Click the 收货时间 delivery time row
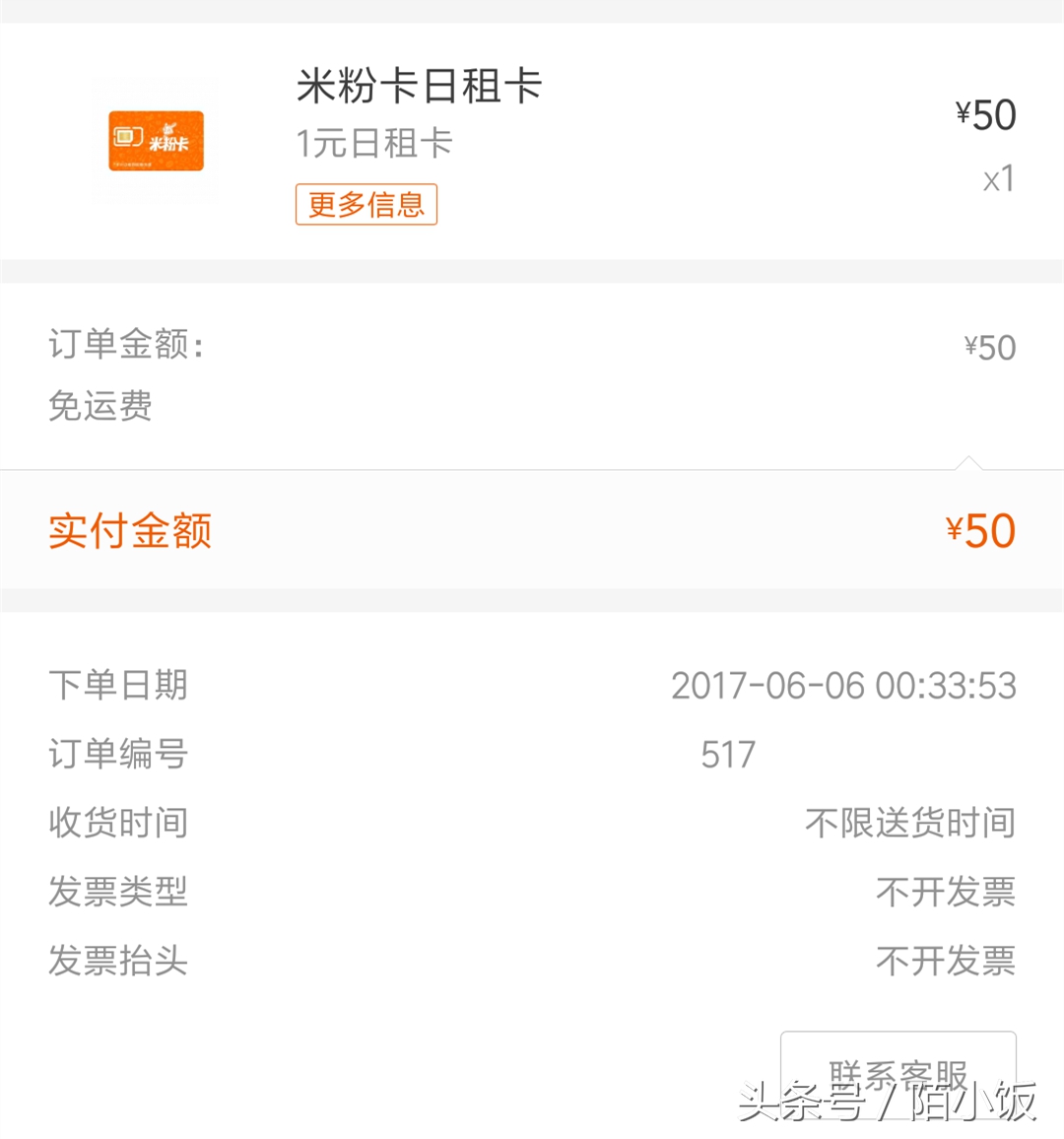The image size is (1064, 1139). click(x=119, y=823)
